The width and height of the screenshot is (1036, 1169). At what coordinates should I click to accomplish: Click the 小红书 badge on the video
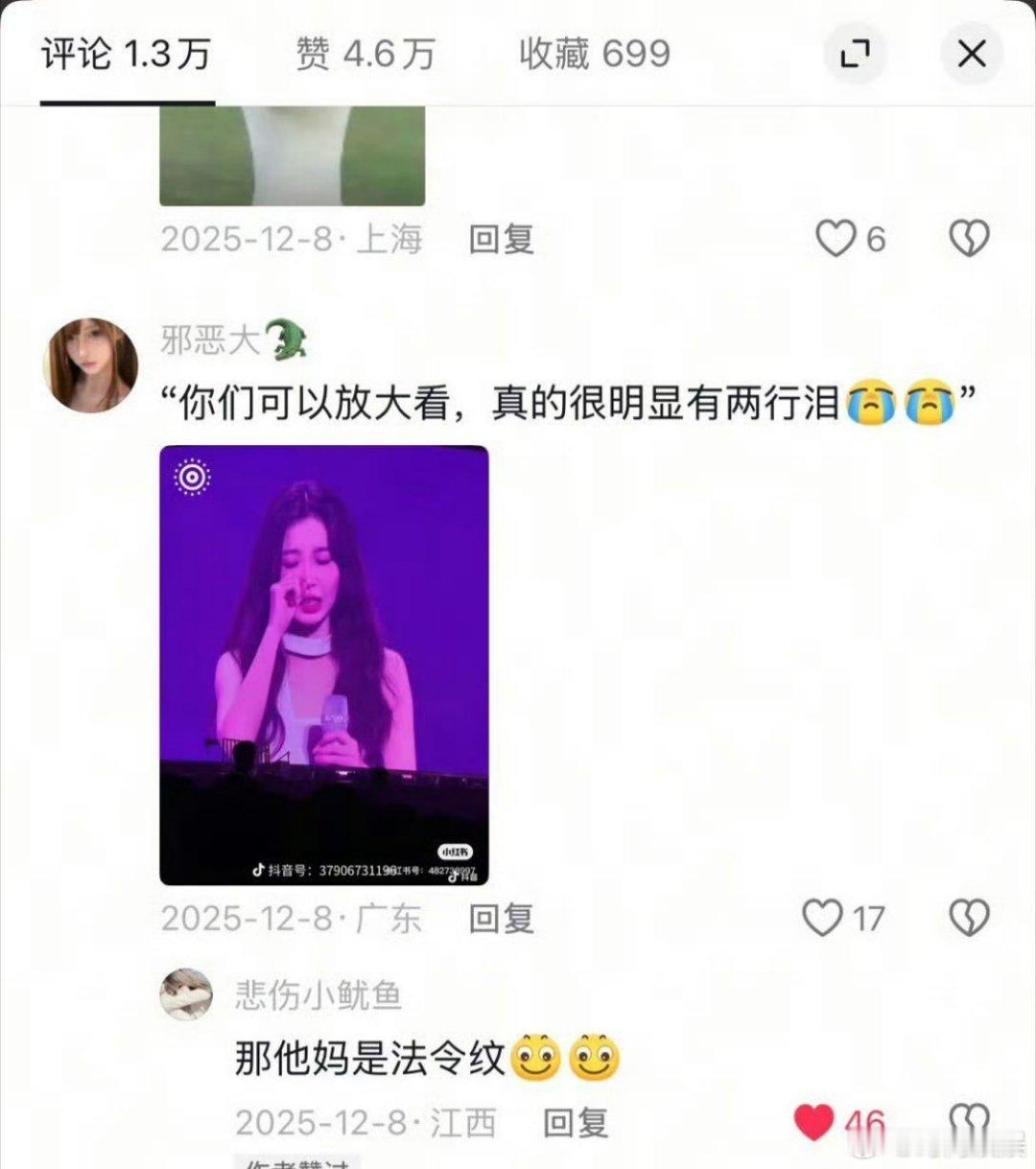coord(456,851)
